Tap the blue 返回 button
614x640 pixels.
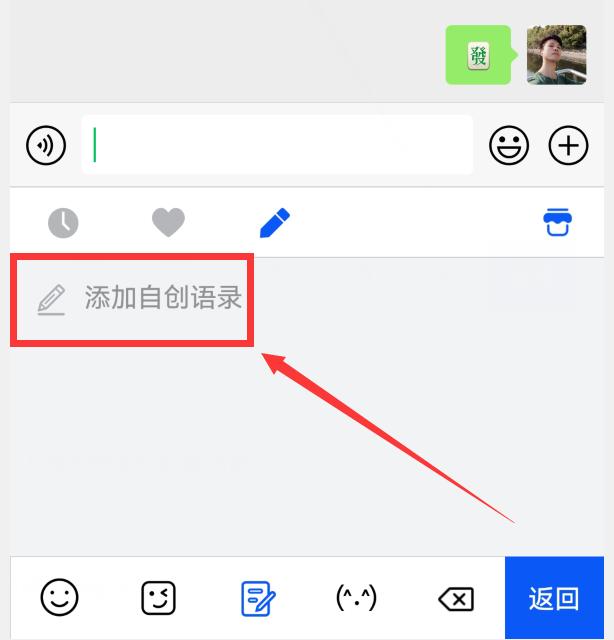point(554,598)
